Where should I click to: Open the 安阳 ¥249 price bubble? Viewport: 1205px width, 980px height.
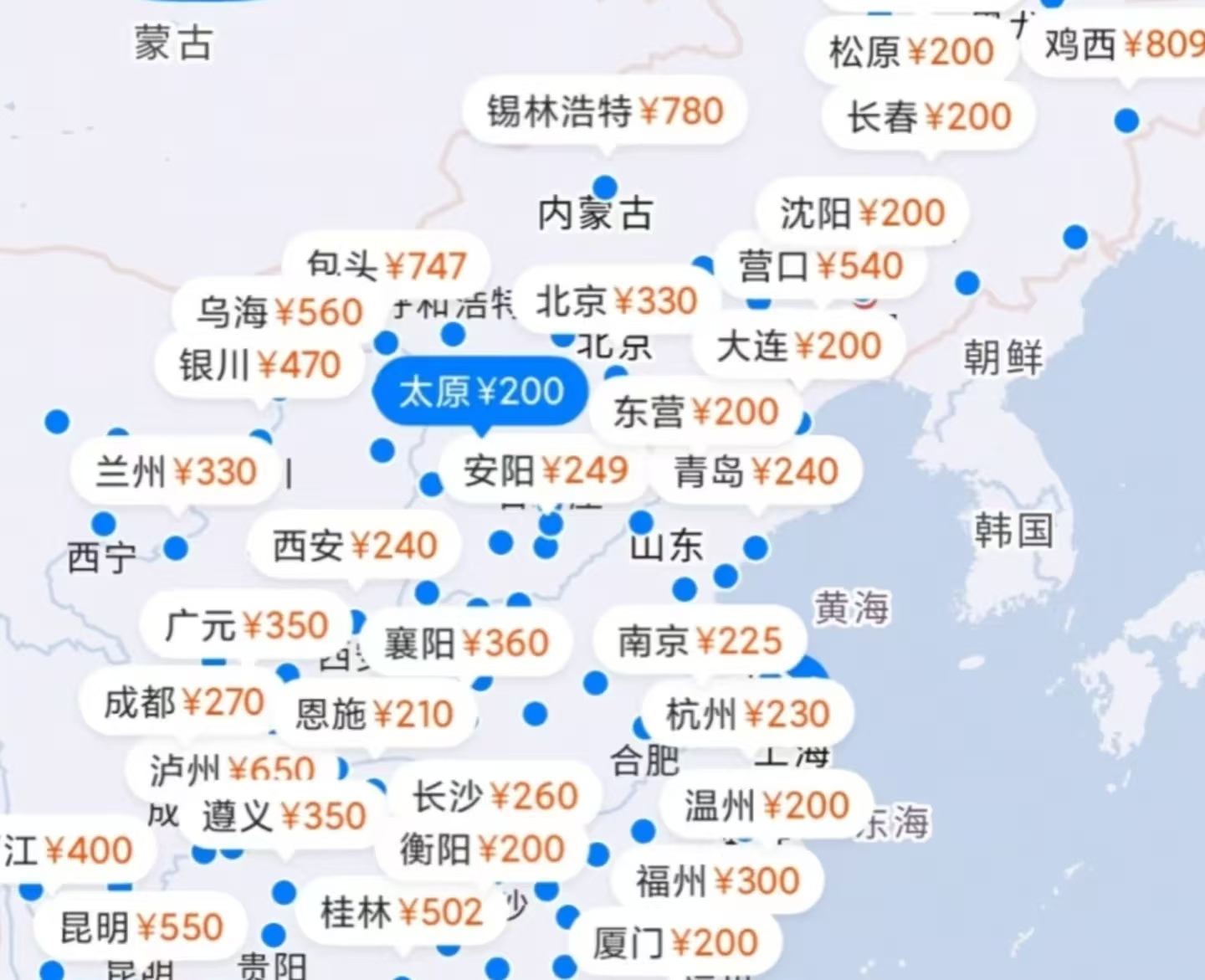pyautogui.click(x=546, y=471)
